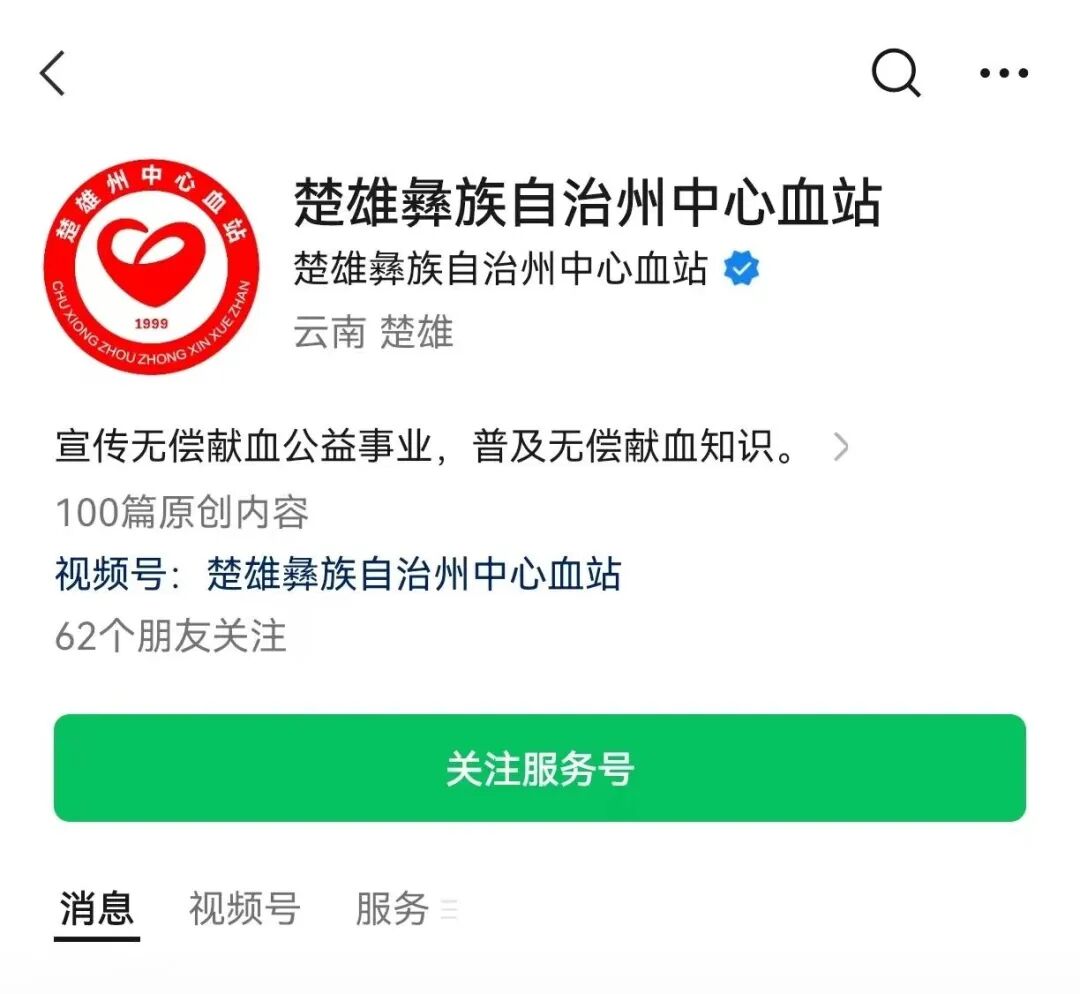Screen dimensions: 1080x994
Task: Switch to the 视频号 tab
Action: pos(244,909)
